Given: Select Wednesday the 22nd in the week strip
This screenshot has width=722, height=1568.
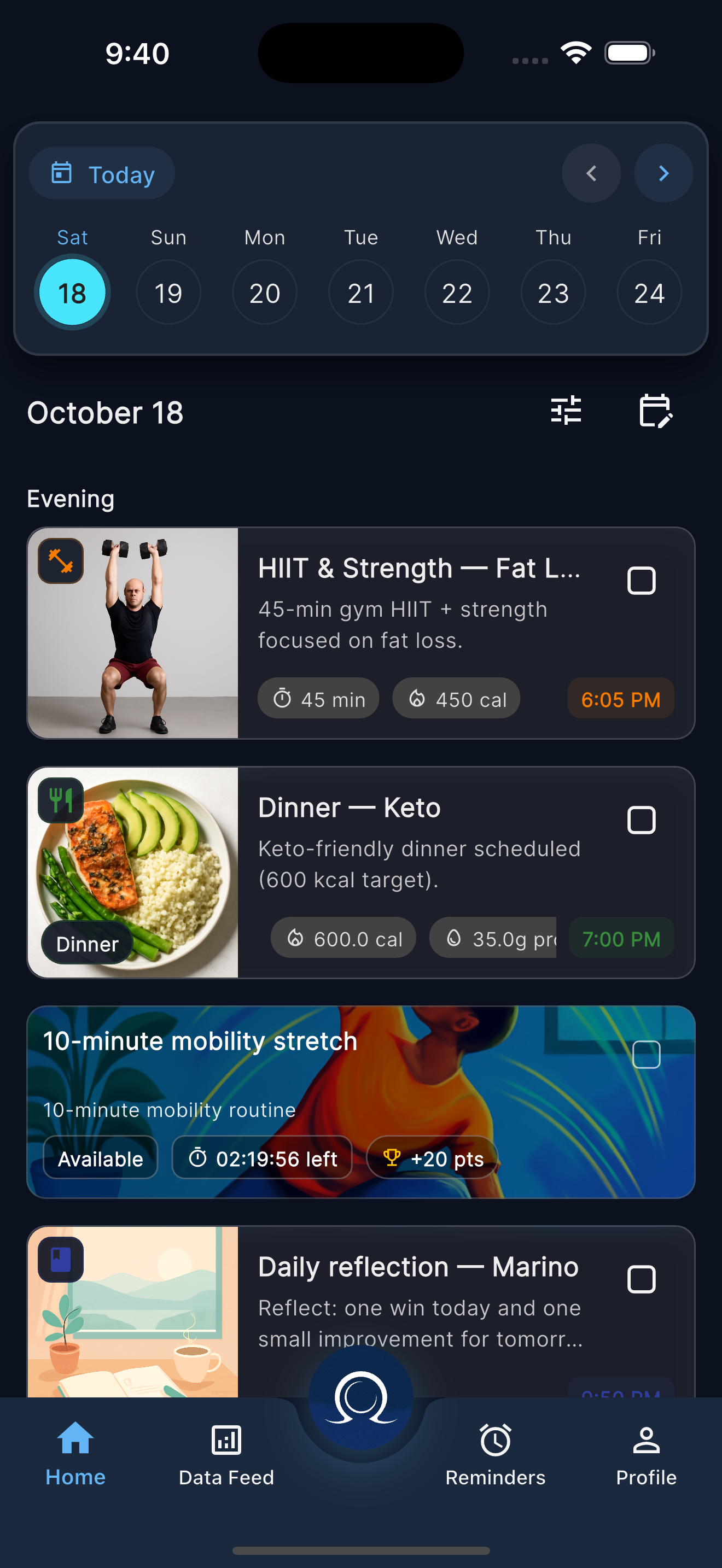Looking at the screenshot, I should pyautogui.click(x=457, y=292).
